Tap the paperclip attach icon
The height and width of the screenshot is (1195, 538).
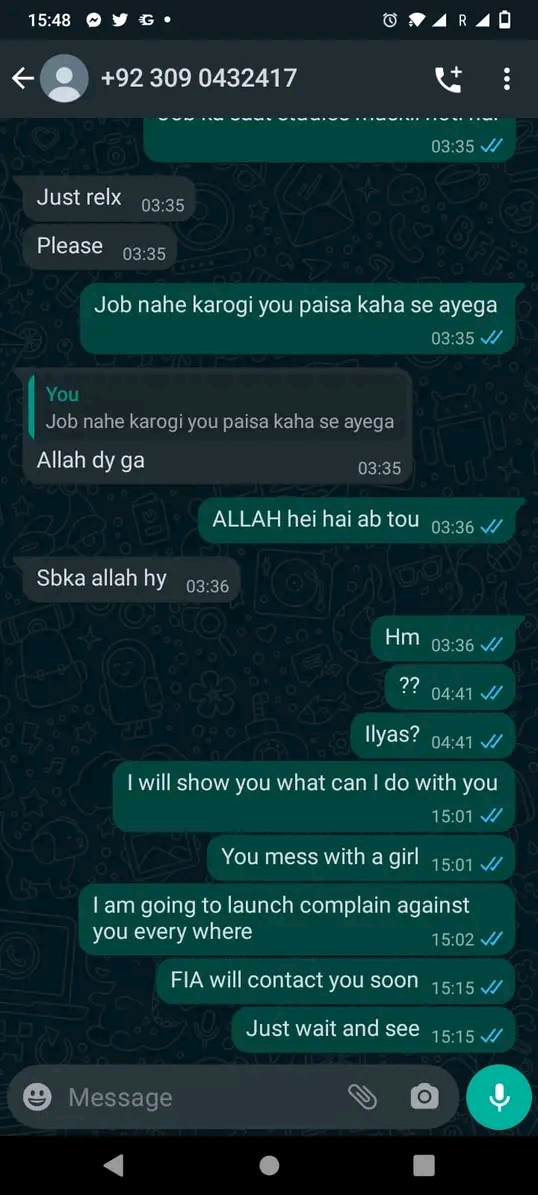[x=363, y=1097]
